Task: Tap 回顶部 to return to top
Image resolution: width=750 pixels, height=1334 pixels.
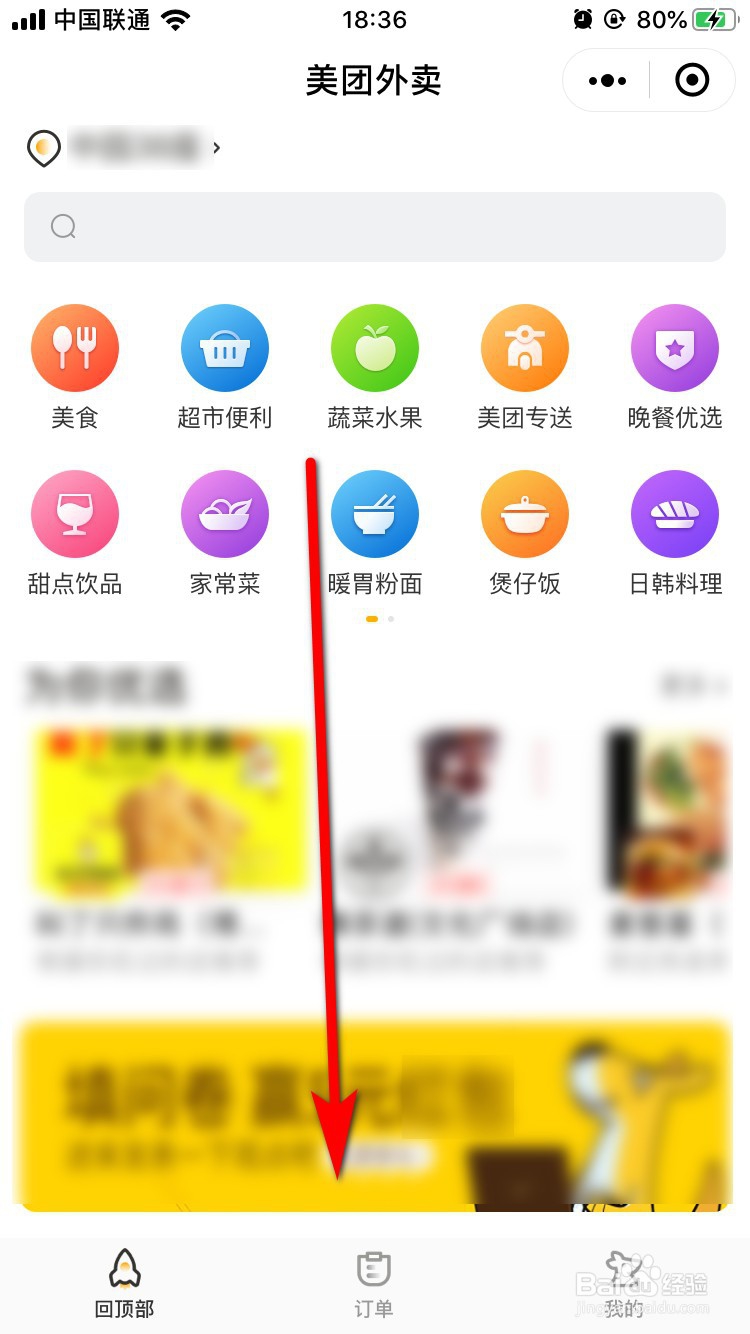Action: click(x=124, y=1283)
